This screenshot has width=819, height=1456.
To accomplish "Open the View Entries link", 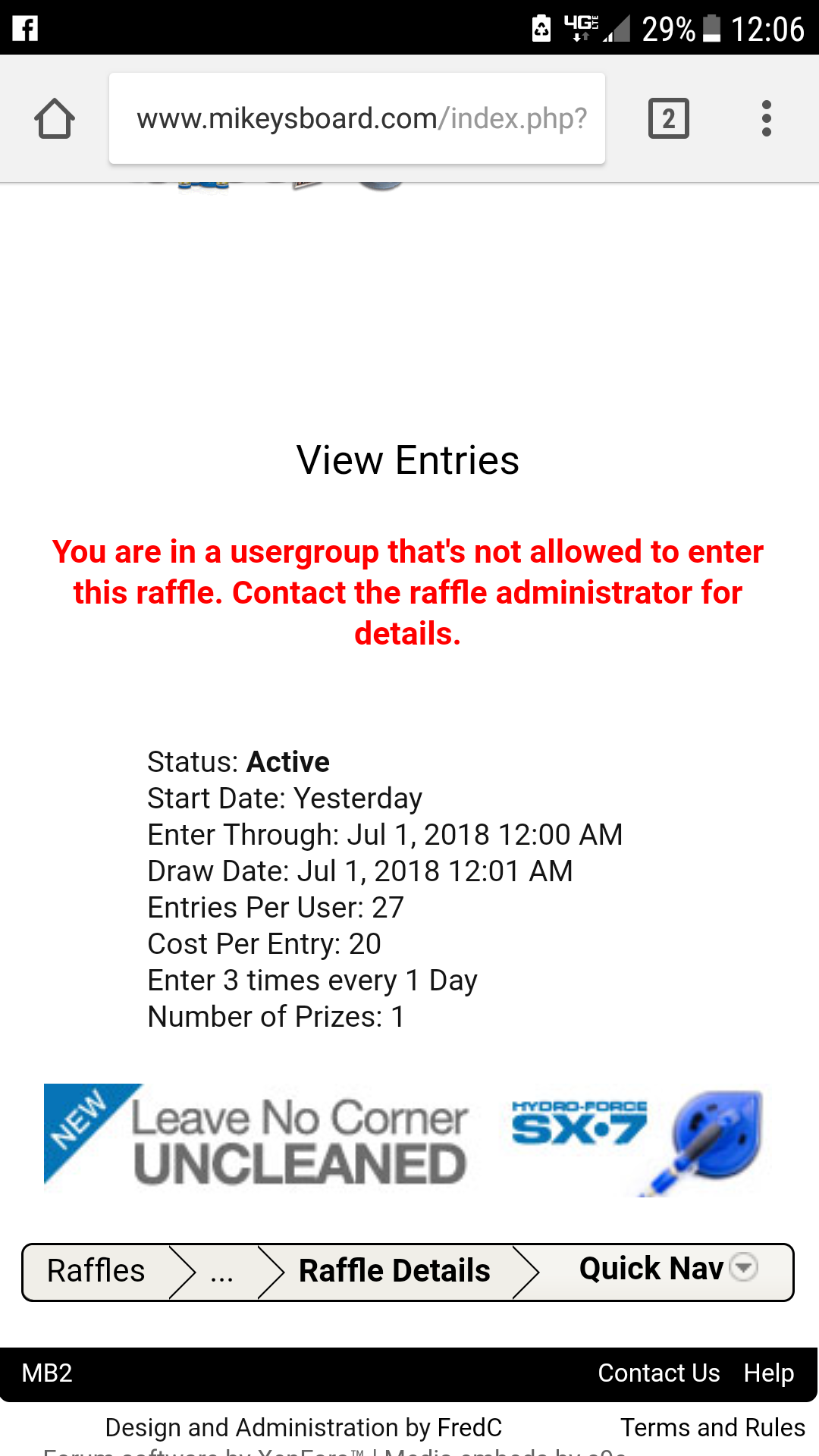I will [408, 460].
